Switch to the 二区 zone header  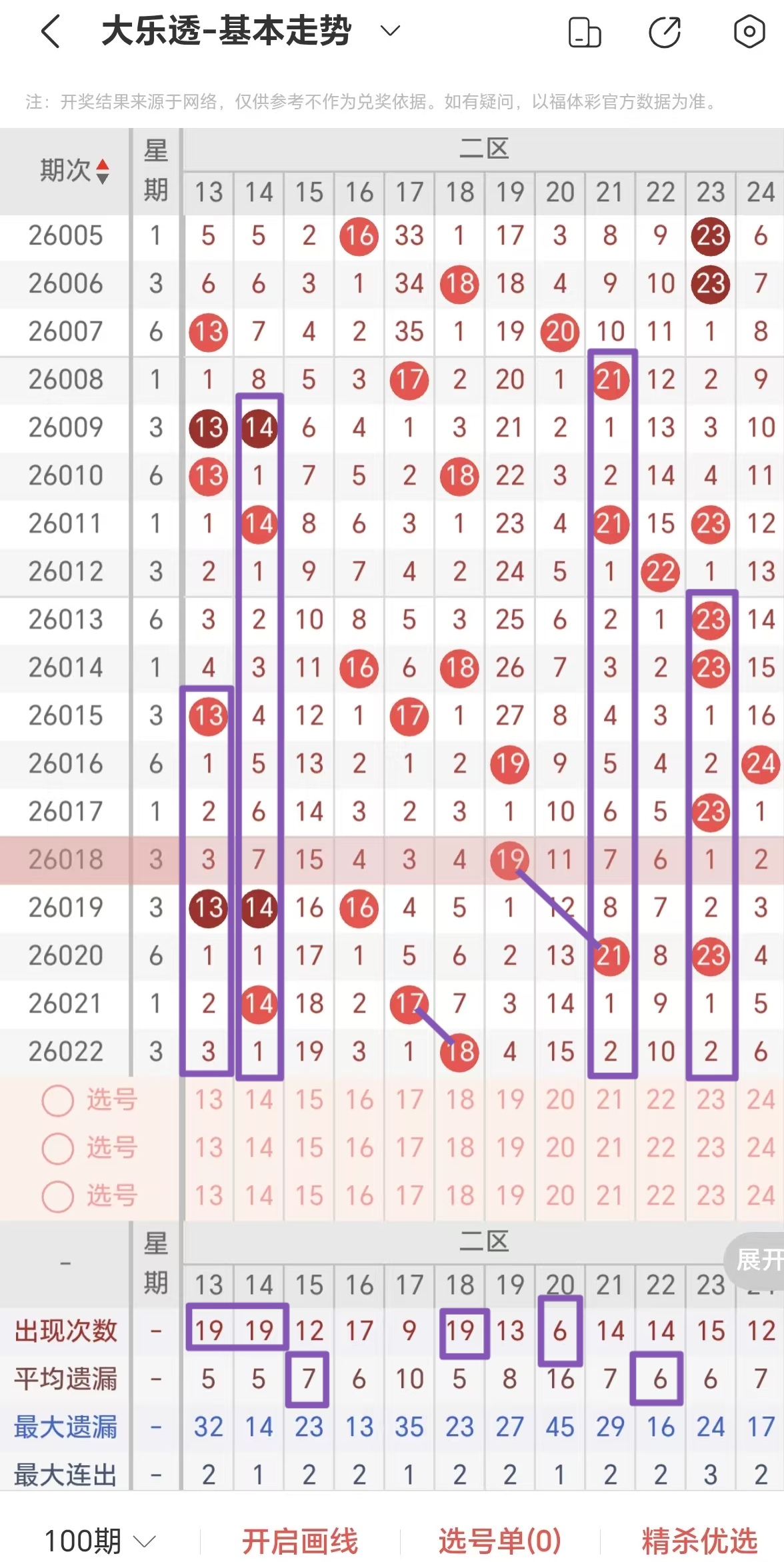[483, 148]
